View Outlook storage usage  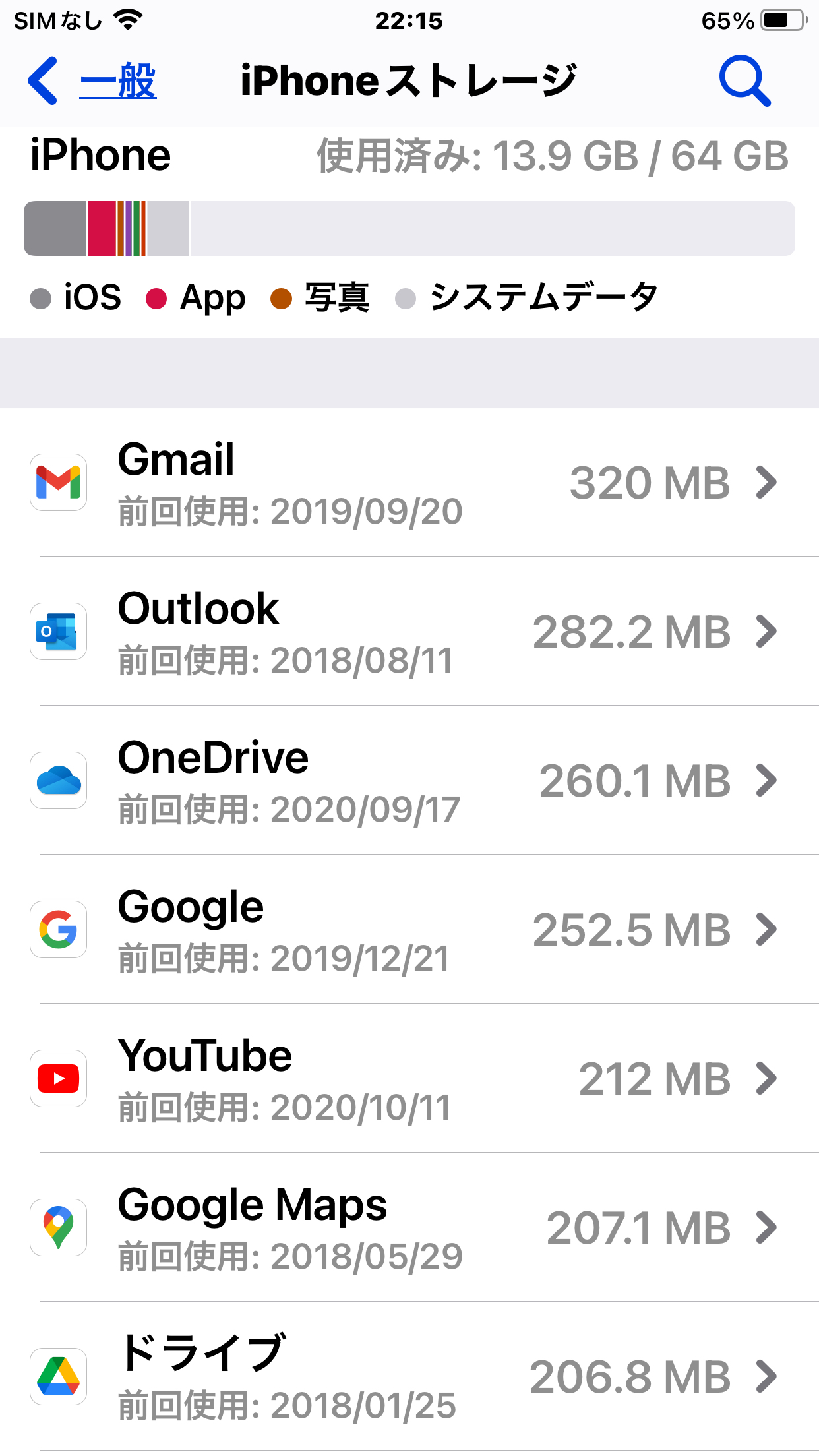[x=409, y=632]
